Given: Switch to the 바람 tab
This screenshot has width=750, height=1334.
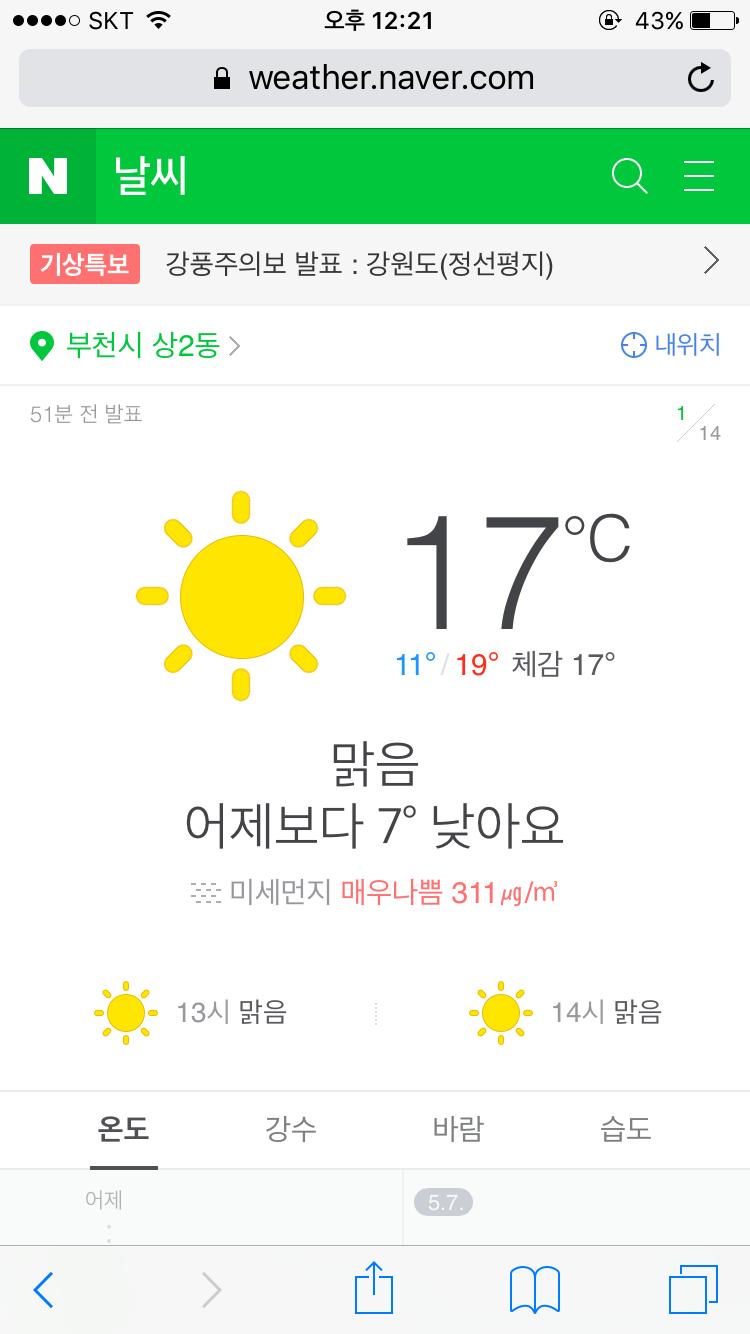Looking at the screenshot, I should [x=458, y=1130].
